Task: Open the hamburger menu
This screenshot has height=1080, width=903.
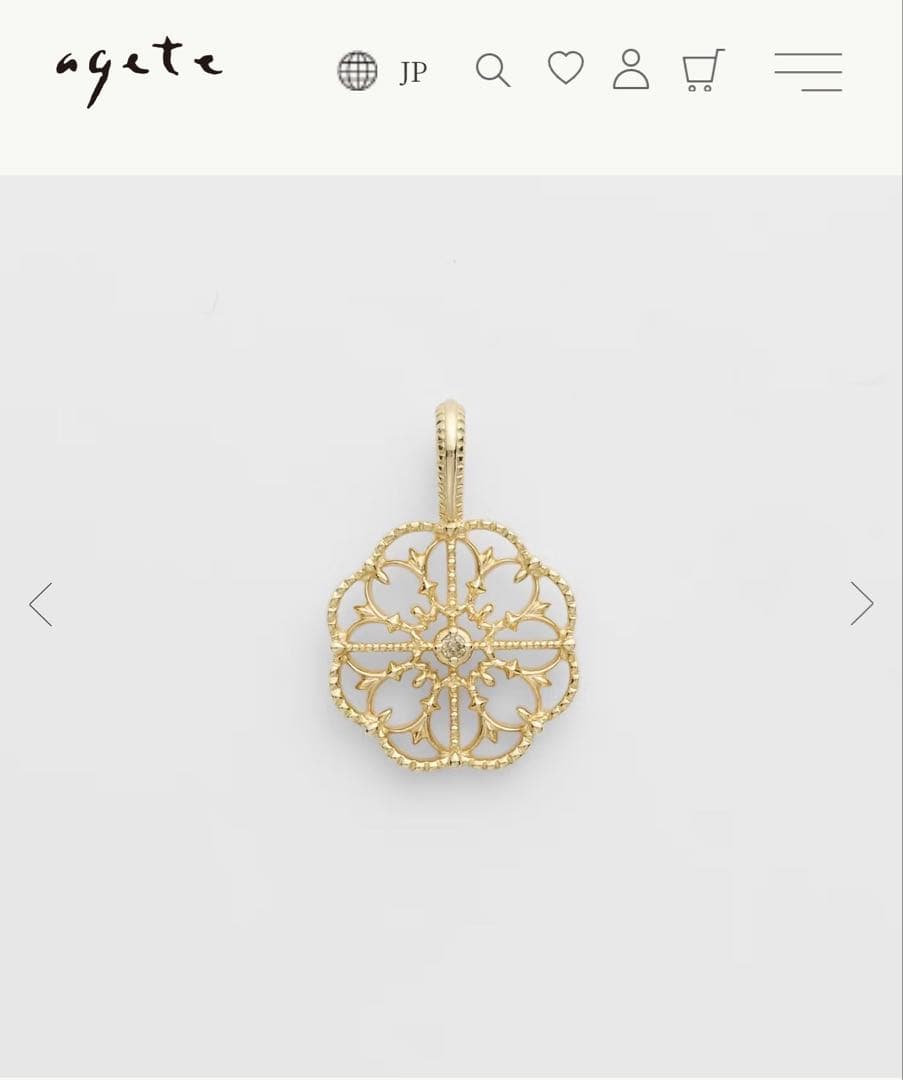Action: [808, 72]
